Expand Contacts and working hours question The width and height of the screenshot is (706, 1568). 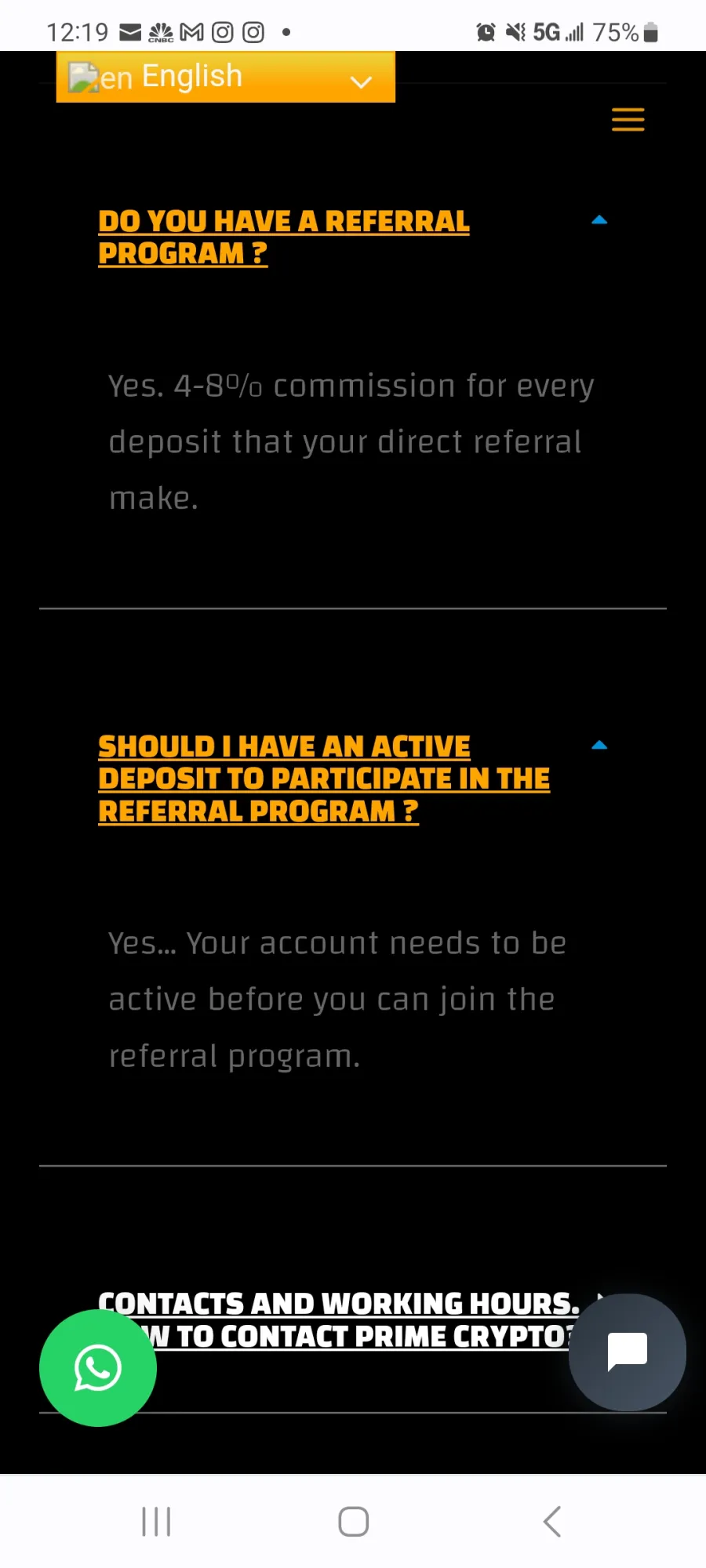(x=339, y=1319)
